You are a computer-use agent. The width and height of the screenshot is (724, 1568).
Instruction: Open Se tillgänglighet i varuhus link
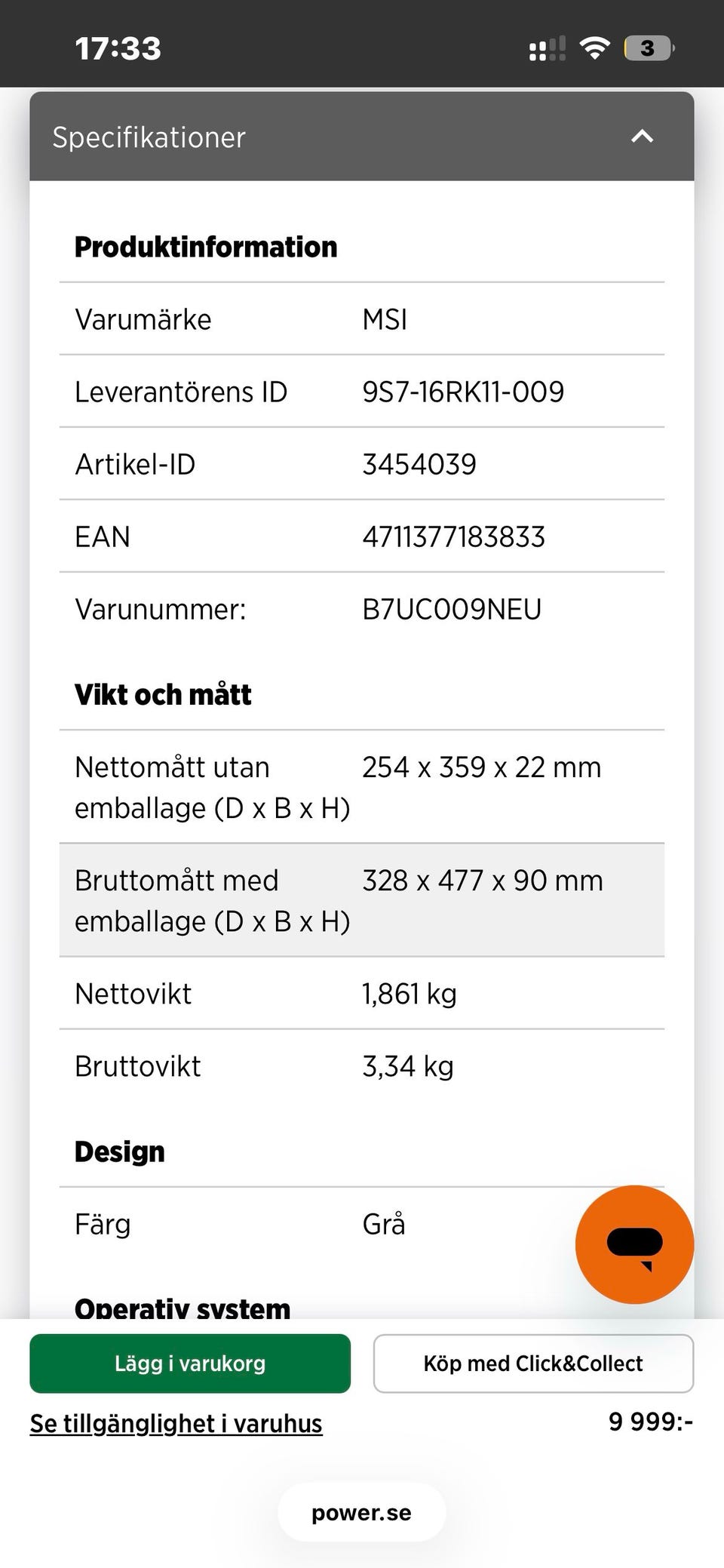point(176,1423)
